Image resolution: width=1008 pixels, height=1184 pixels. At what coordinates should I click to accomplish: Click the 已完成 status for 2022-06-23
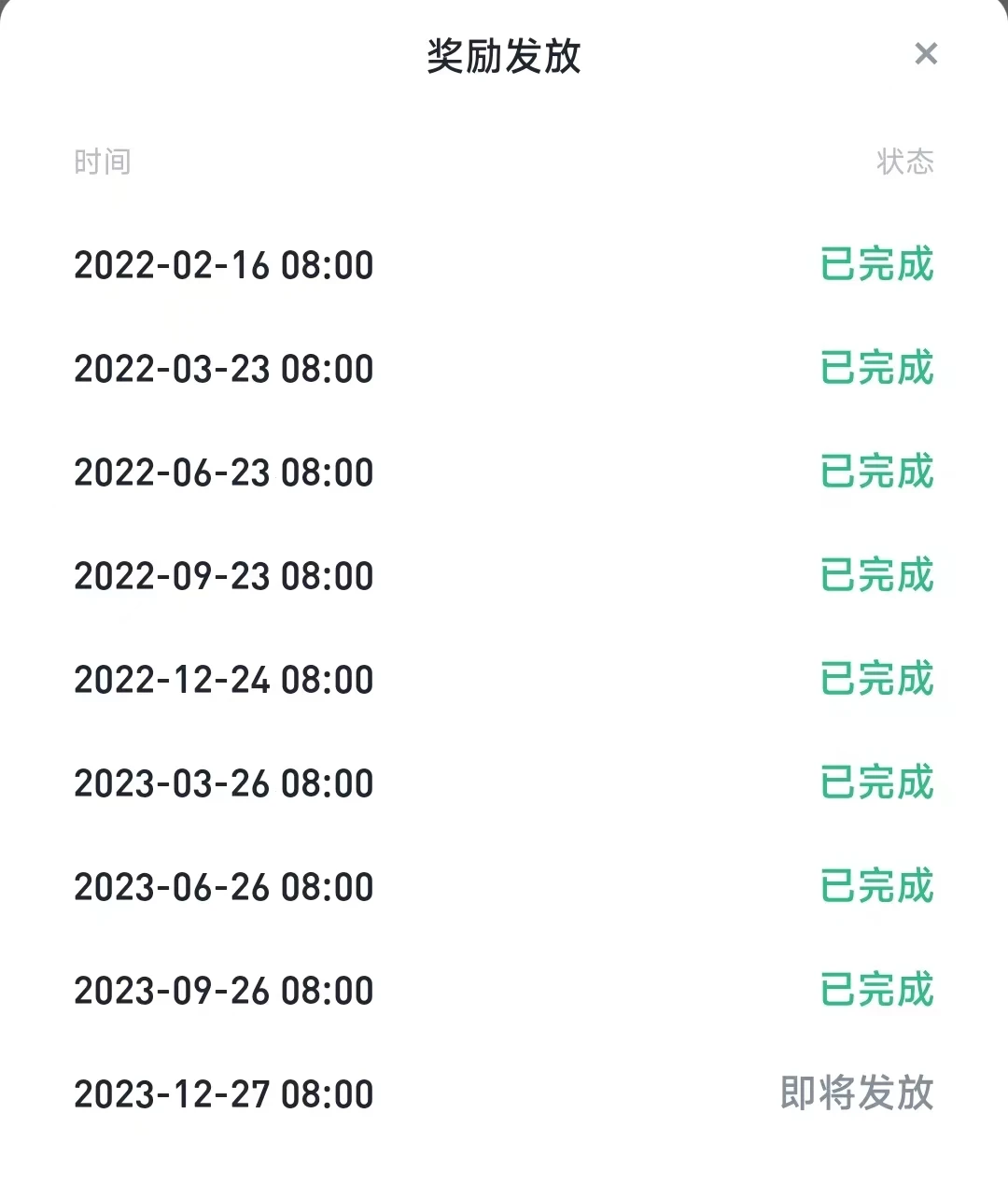[x=876, y=472]
